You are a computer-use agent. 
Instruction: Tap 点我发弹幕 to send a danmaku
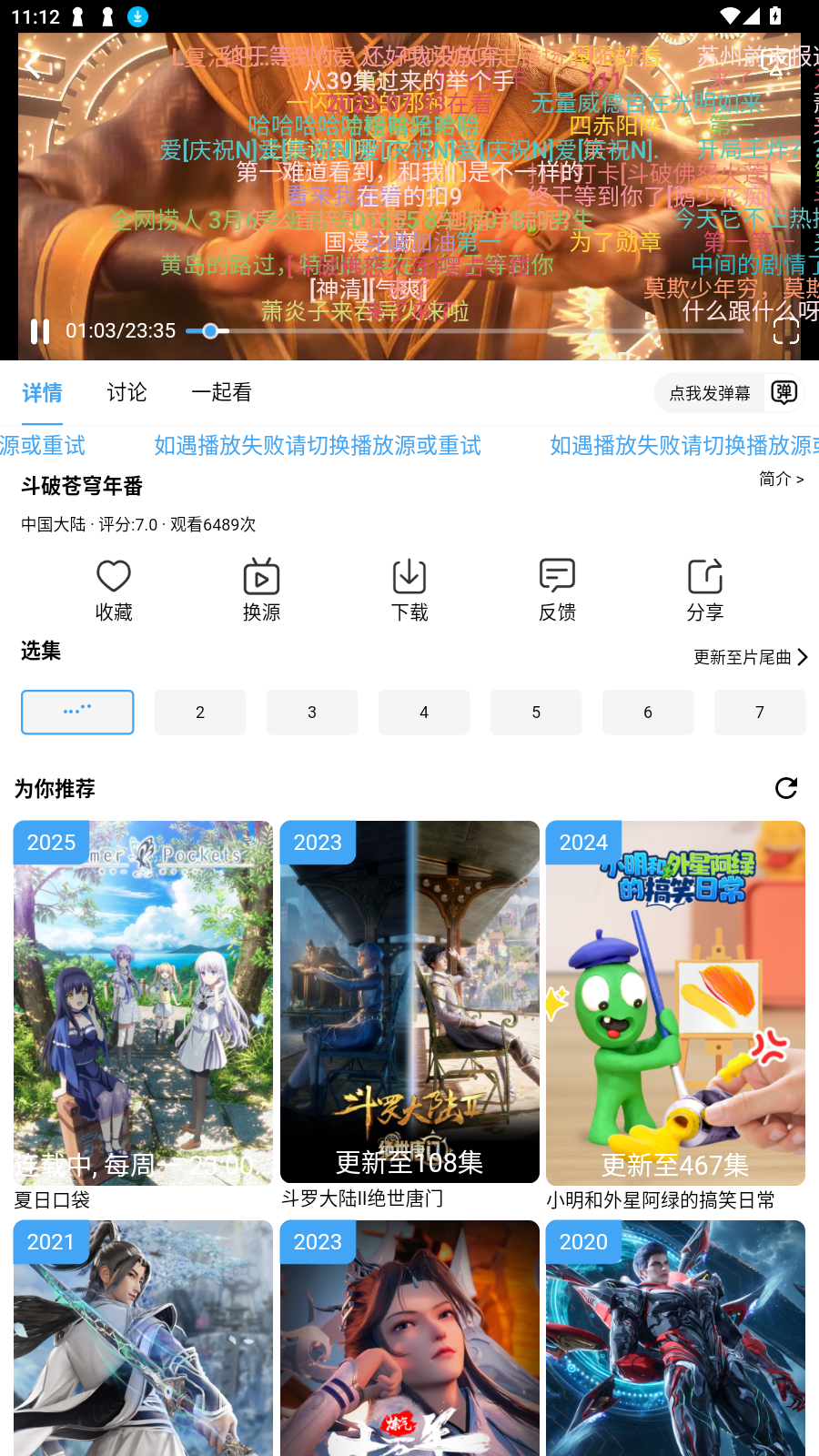click(x=709, y=393)
